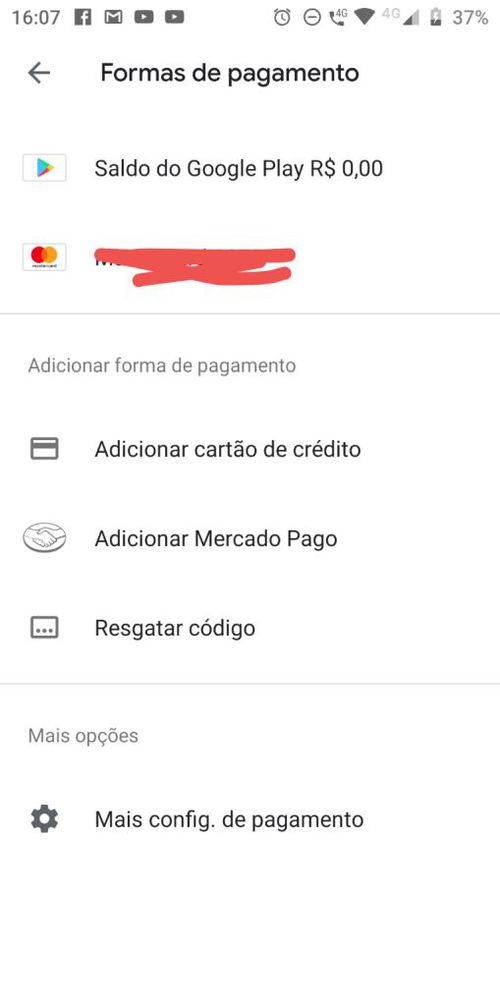
Task: Go back from Formas de pagamento
Action: pyautogui.click(x=39, y=73)
